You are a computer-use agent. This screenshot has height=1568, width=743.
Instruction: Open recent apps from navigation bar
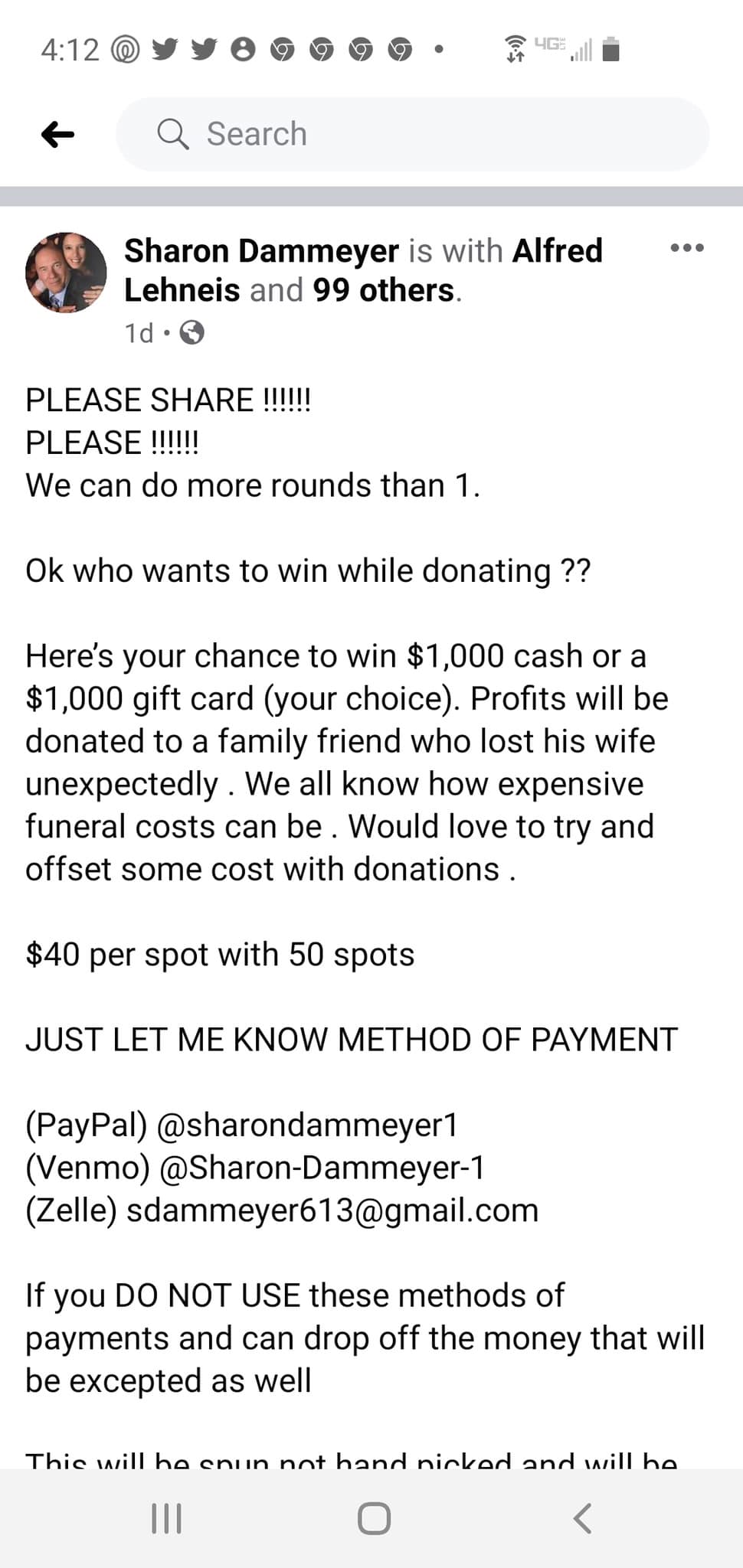tap(166, 1518)
